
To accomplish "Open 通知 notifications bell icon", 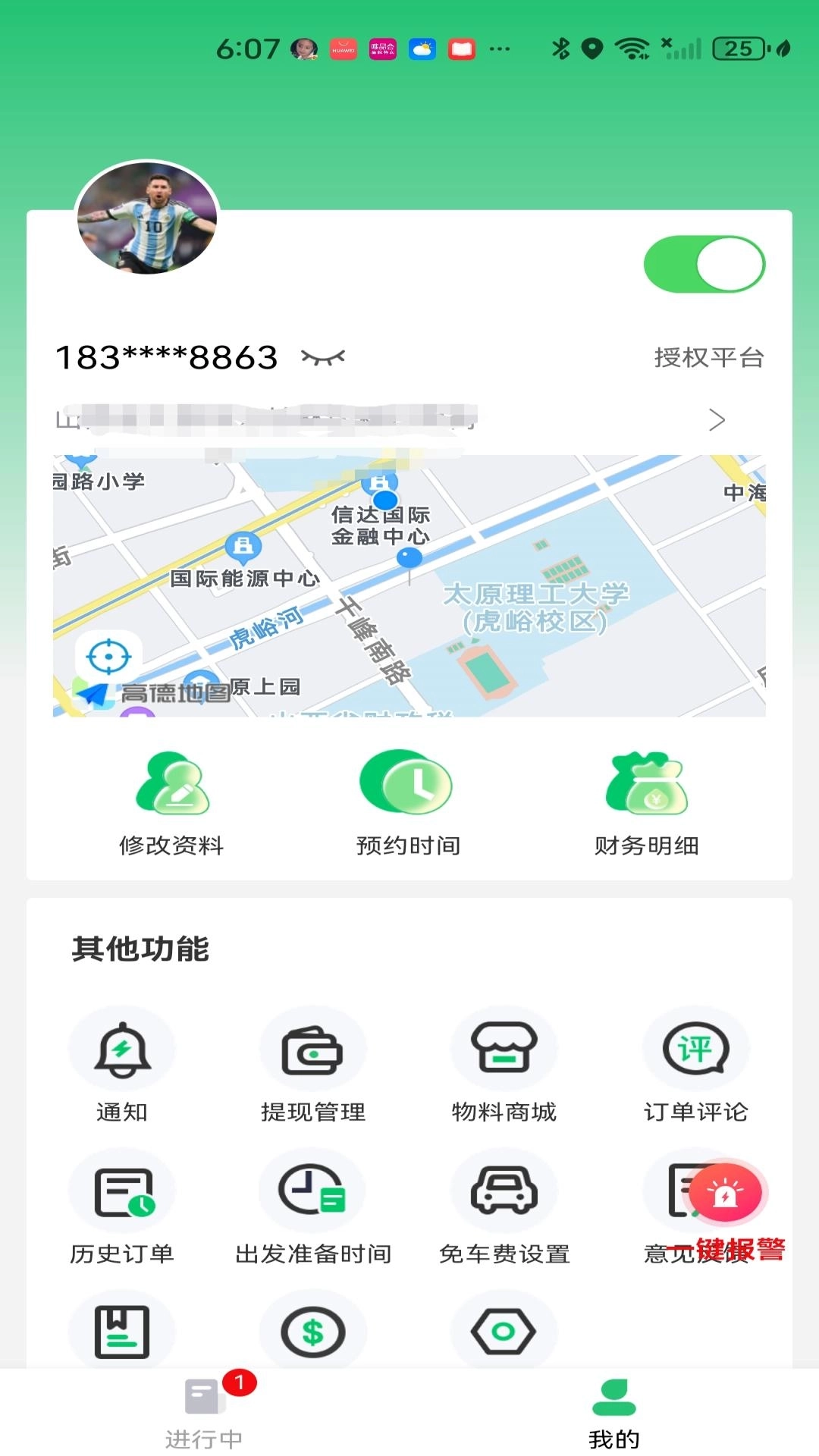I will click(123, 1050).
